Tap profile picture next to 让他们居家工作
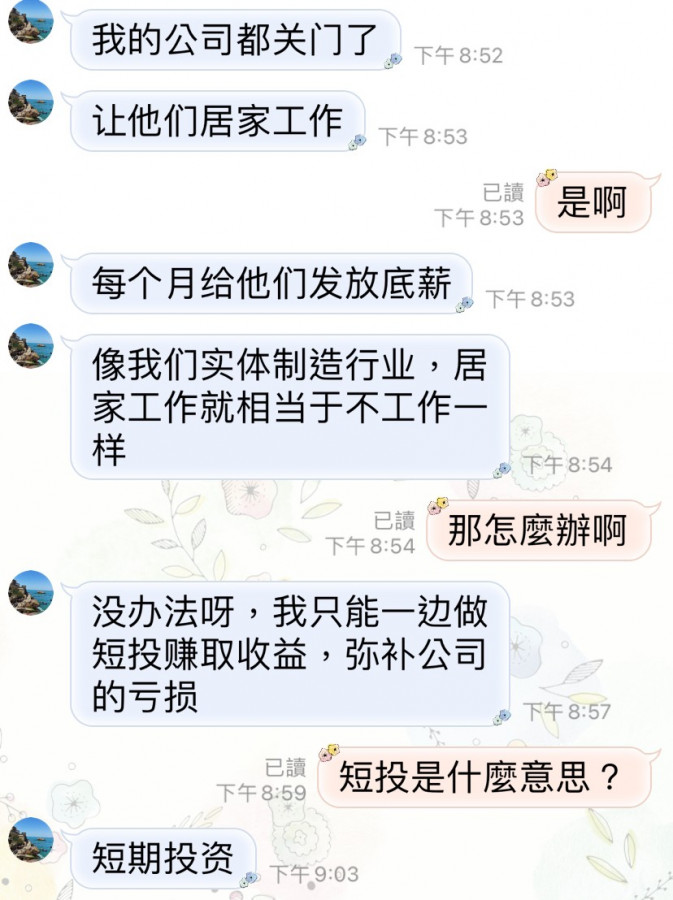 30,102
